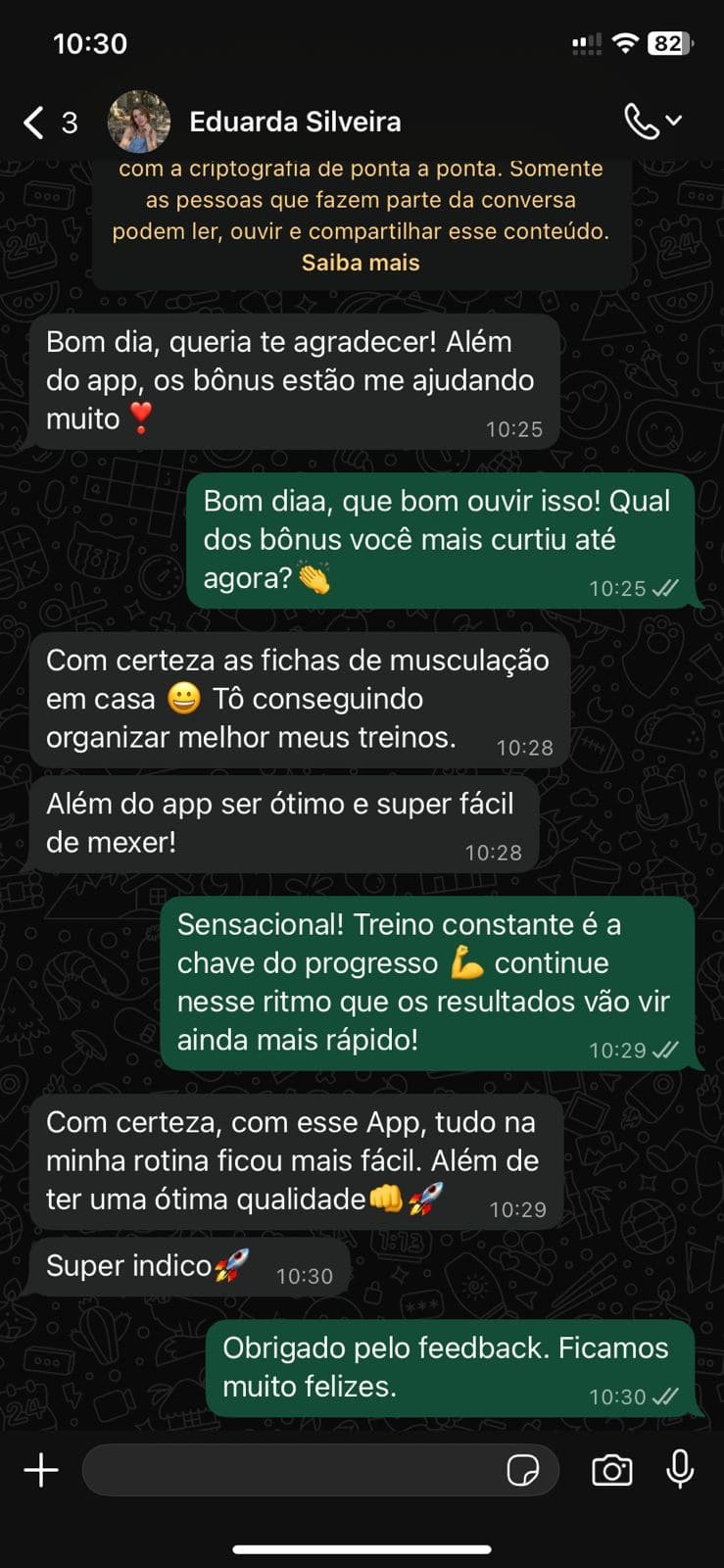Expand call options via the chevron beside the phone
Screen dimensions: 724x1568
675,122
